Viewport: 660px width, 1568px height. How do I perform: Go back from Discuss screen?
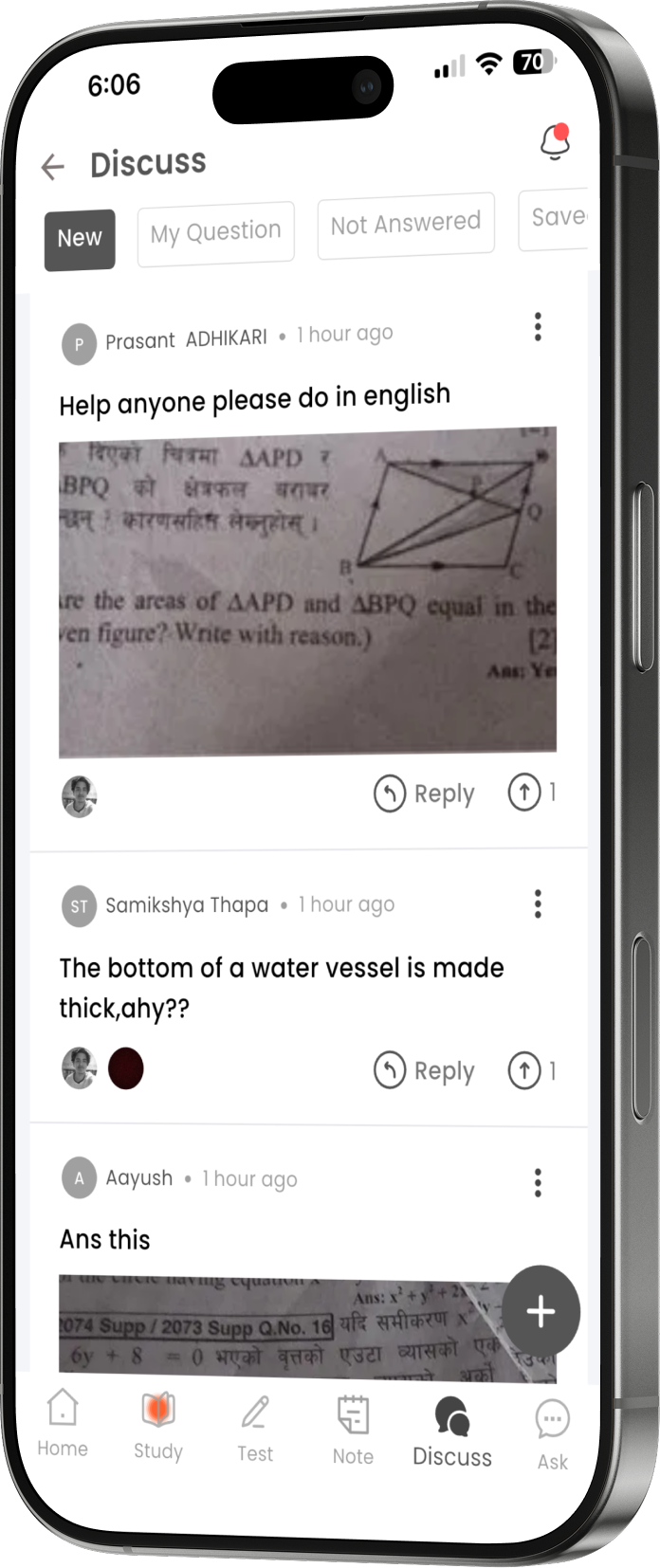pyautogui.click(x=53, y=168)
